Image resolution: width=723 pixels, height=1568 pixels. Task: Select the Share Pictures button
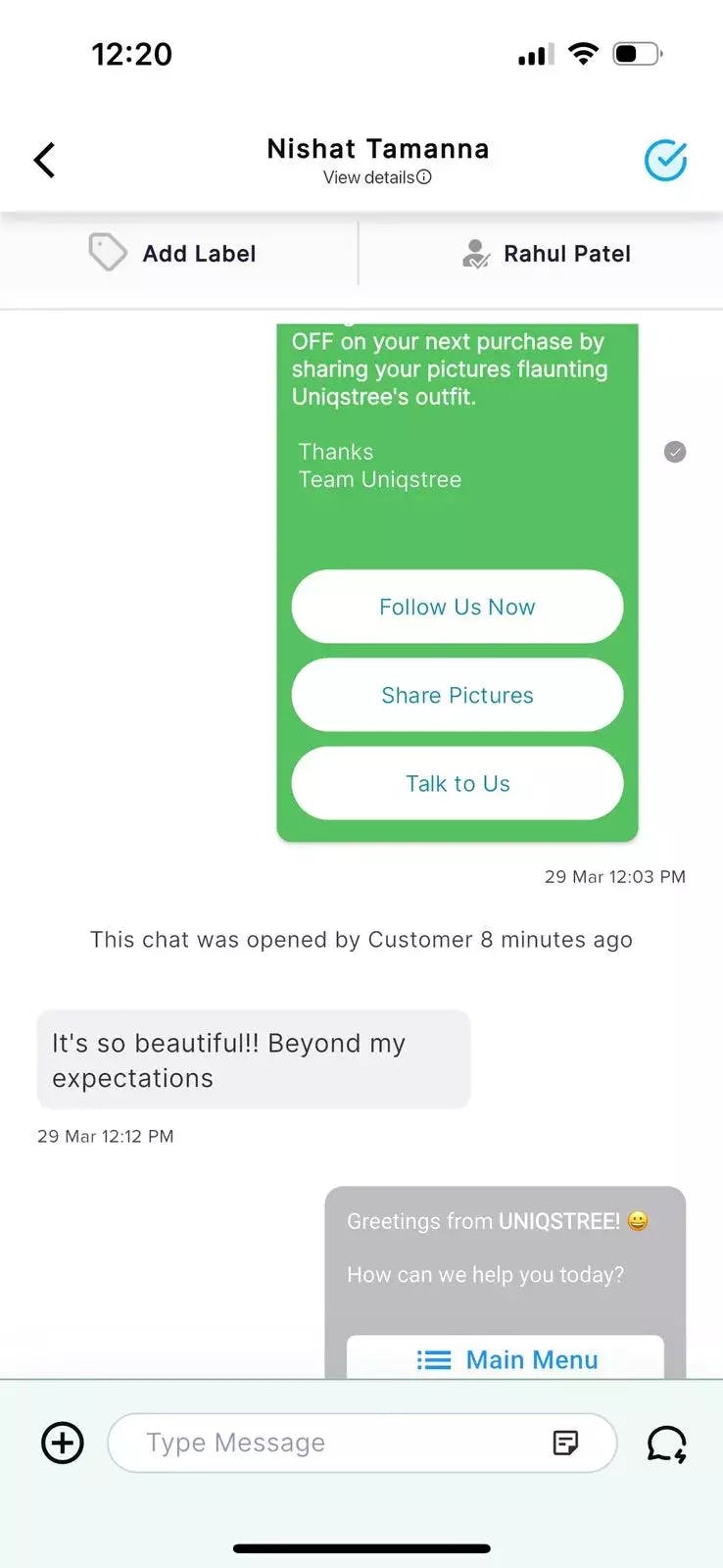pos(457,695)
